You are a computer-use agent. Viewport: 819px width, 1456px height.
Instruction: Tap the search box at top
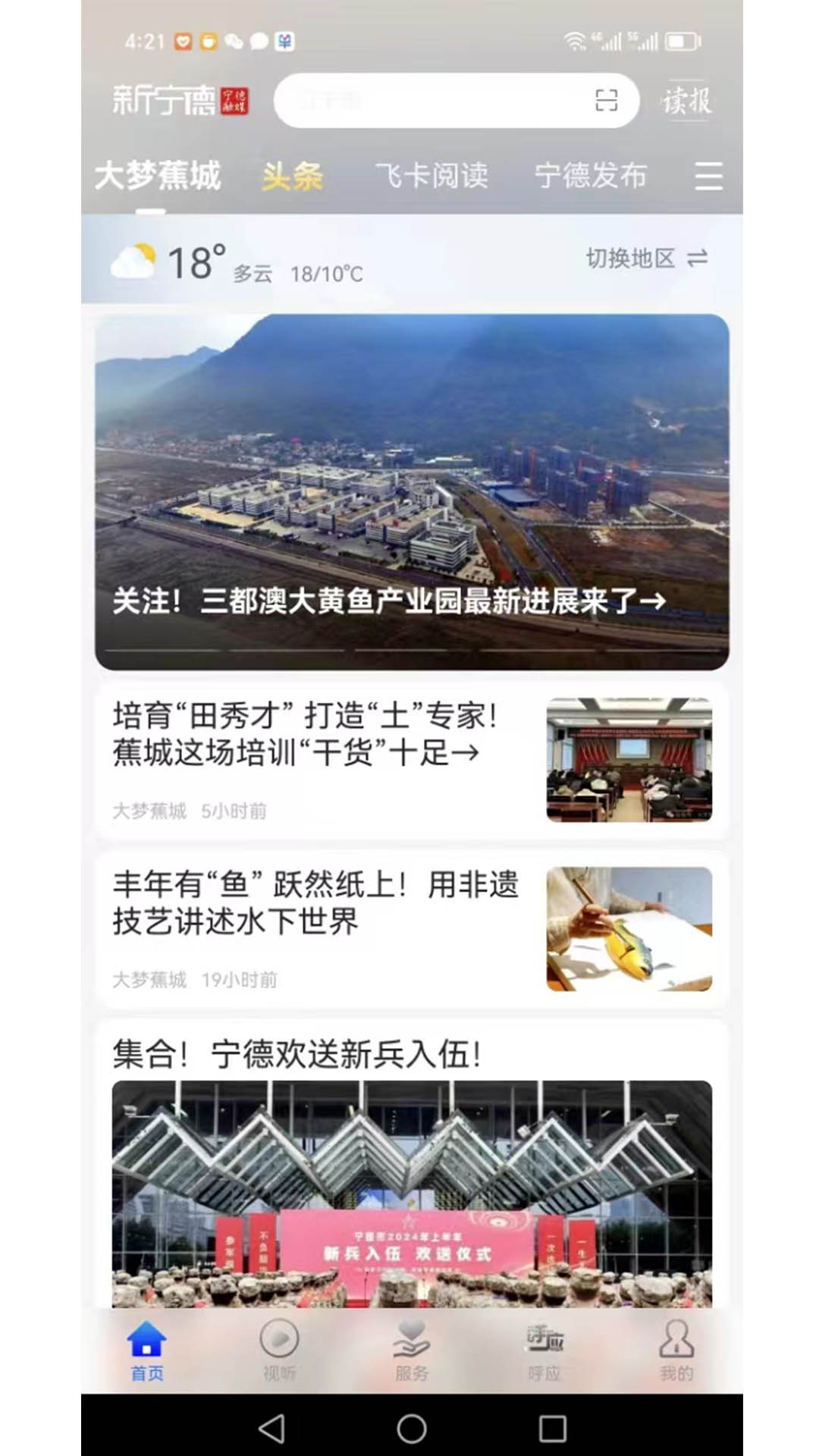[456, 100]
